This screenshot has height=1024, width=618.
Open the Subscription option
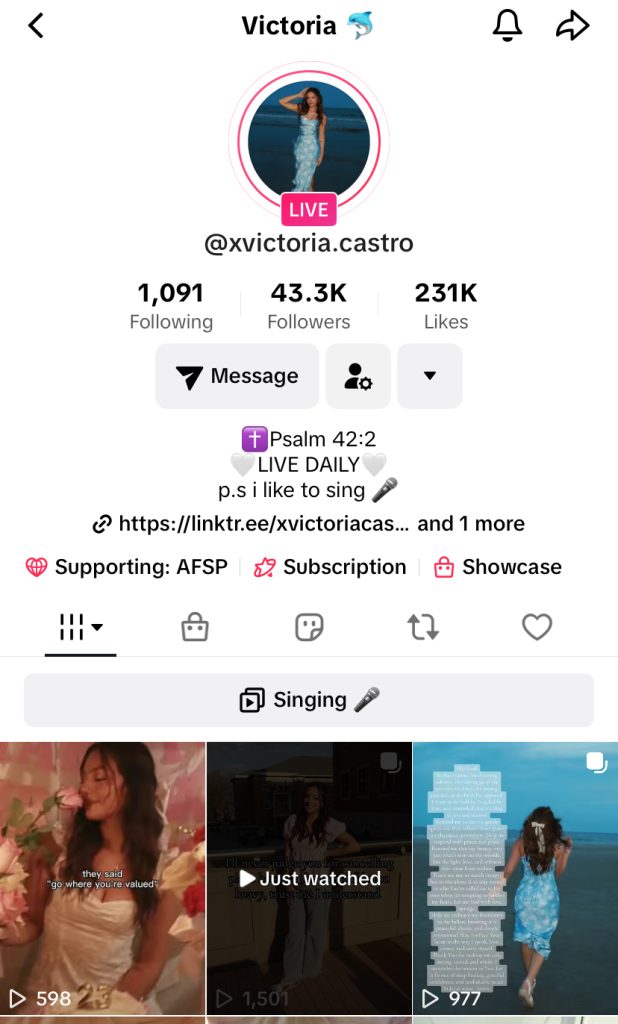coord(330,567)
